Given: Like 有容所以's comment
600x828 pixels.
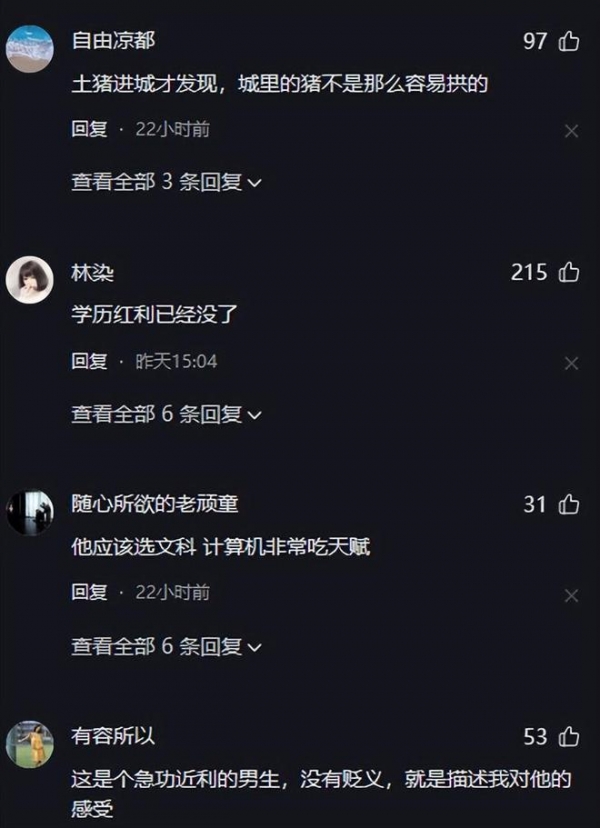Looking at the screenshot, I should point(569,737).
